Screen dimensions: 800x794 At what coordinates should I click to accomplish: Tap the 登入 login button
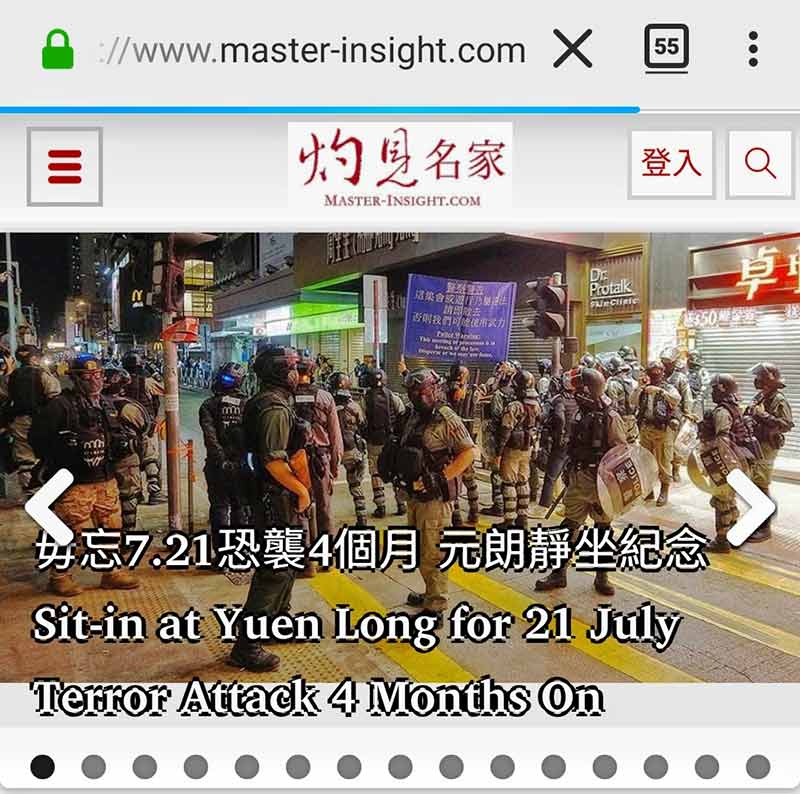coord(671,164)
